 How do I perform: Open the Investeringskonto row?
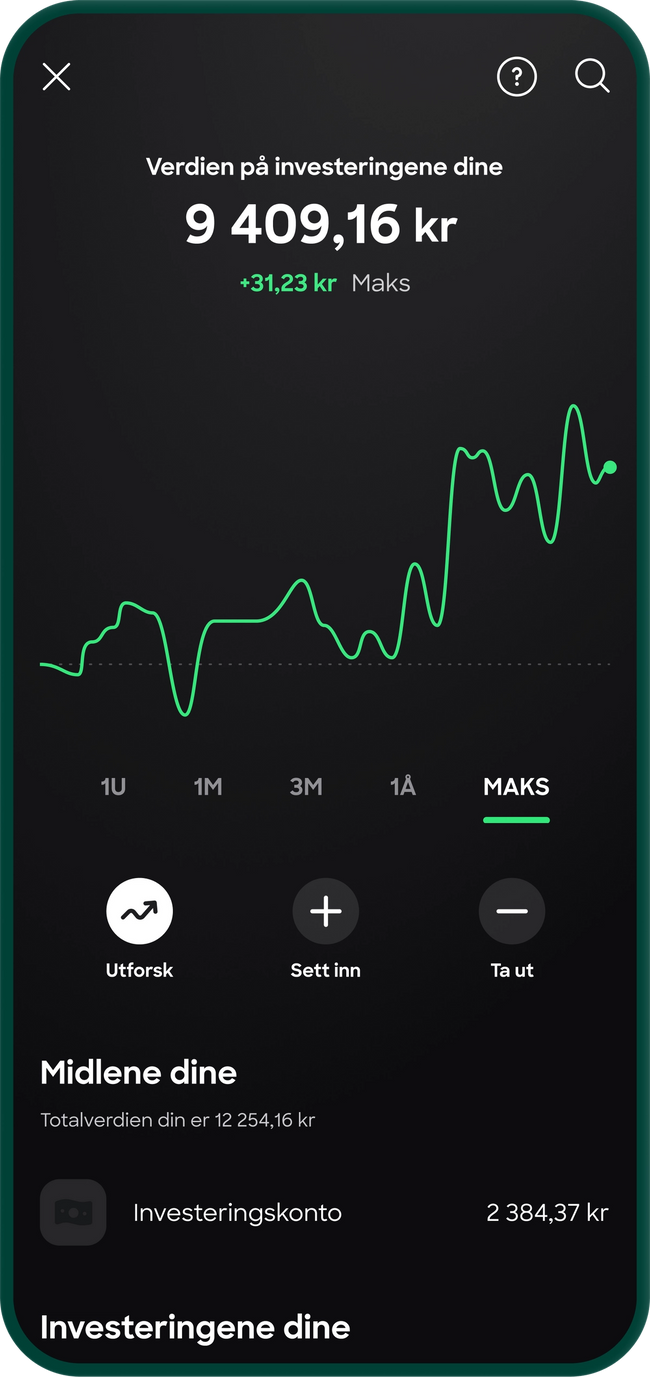pyautogui.click(x=324, y=1213)
